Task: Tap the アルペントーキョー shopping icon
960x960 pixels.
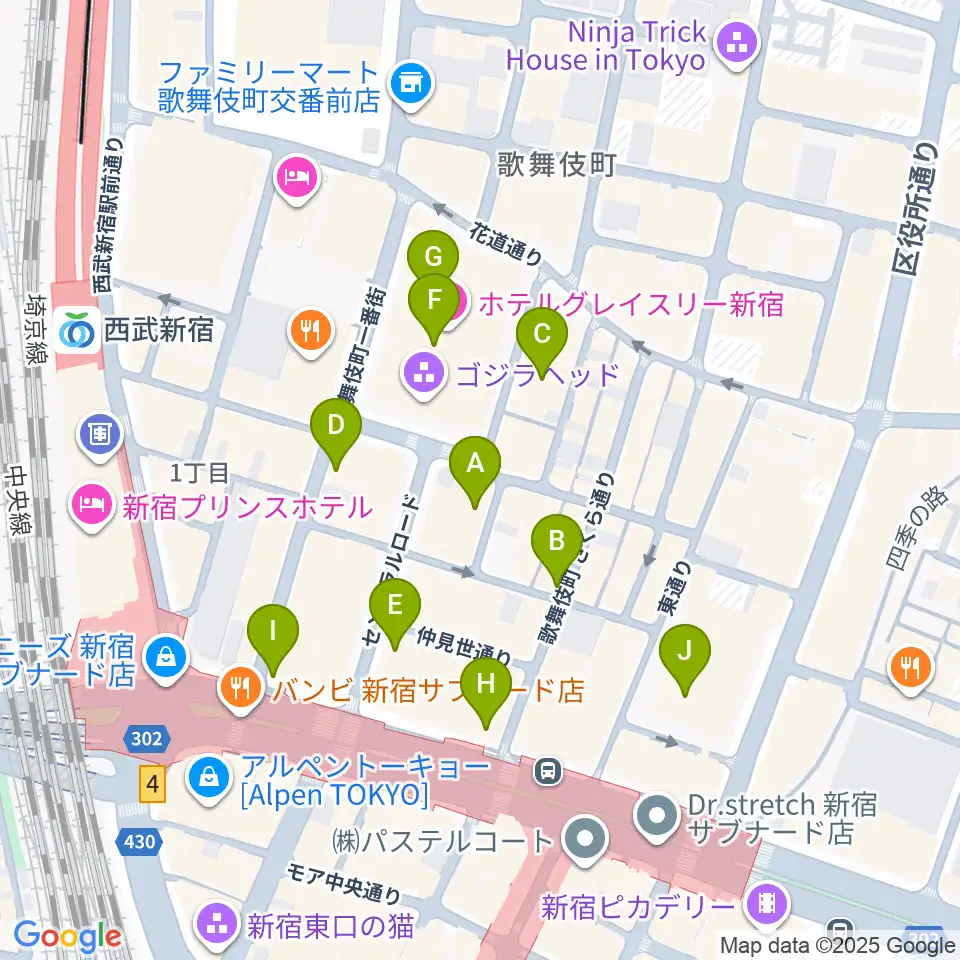Action: 209,779
